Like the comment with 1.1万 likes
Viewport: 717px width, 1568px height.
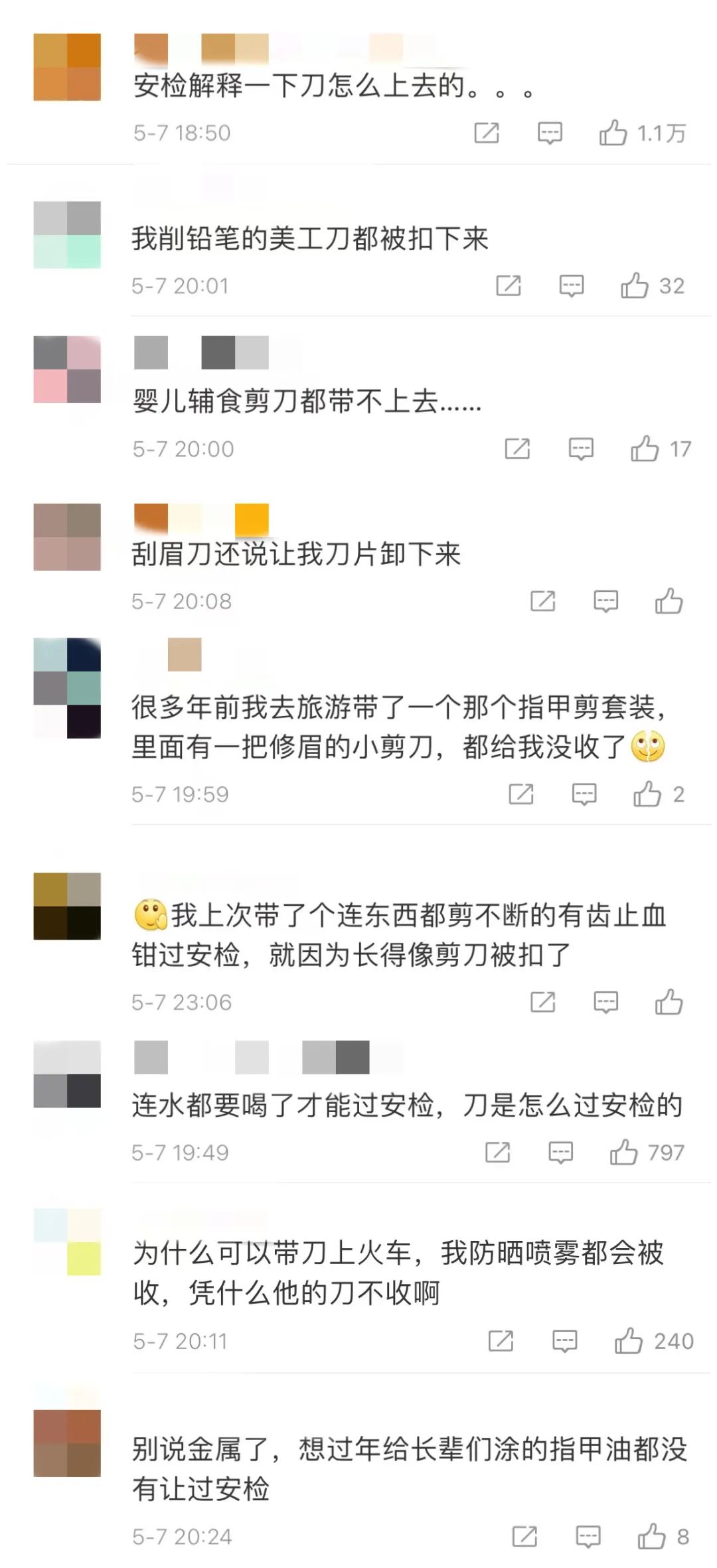click(x=613, y=133)
